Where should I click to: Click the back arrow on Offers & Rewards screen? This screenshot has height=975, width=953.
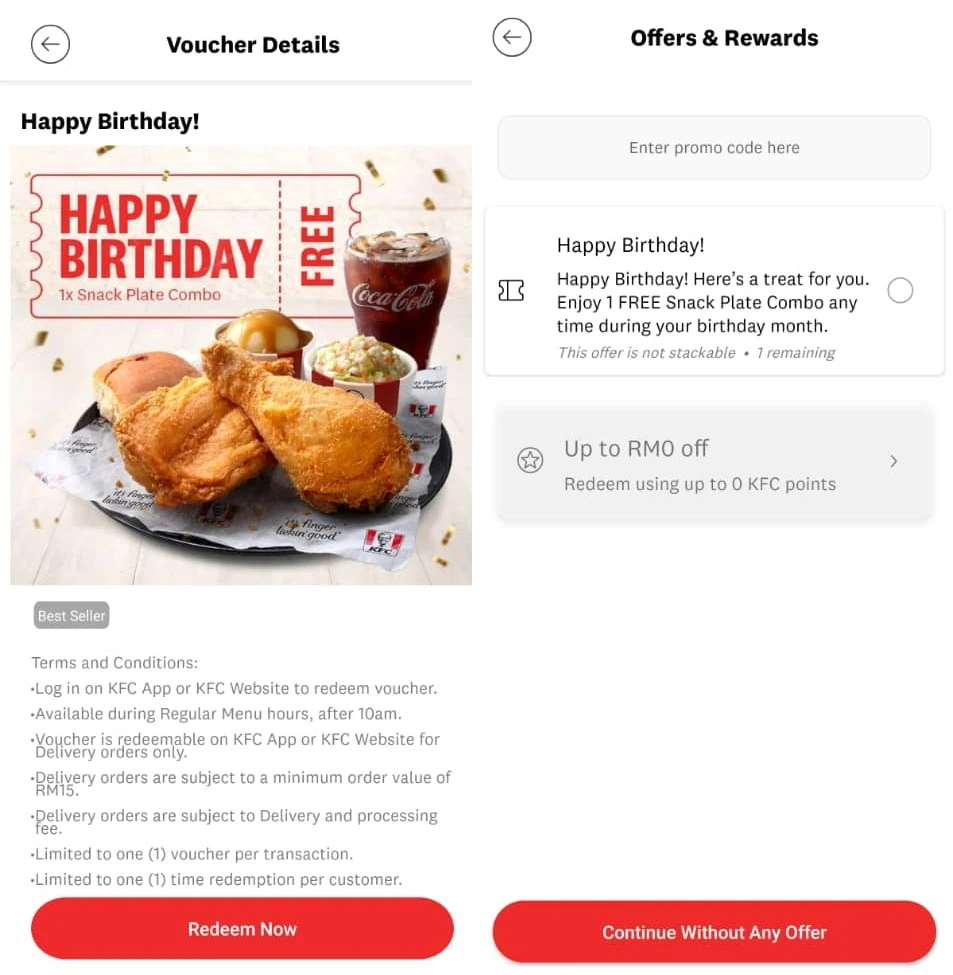pos(512,37)
